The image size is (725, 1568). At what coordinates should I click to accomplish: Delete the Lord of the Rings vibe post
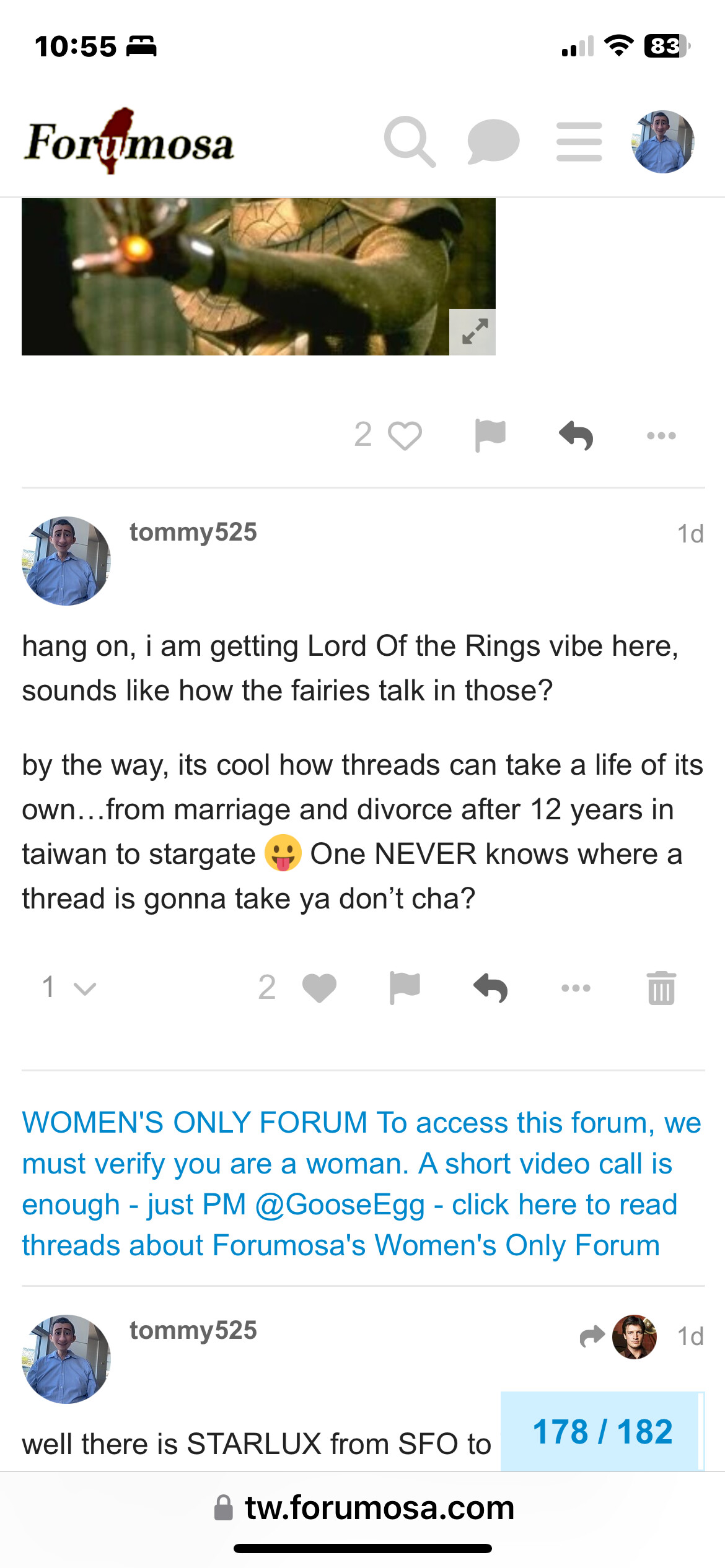661,987
